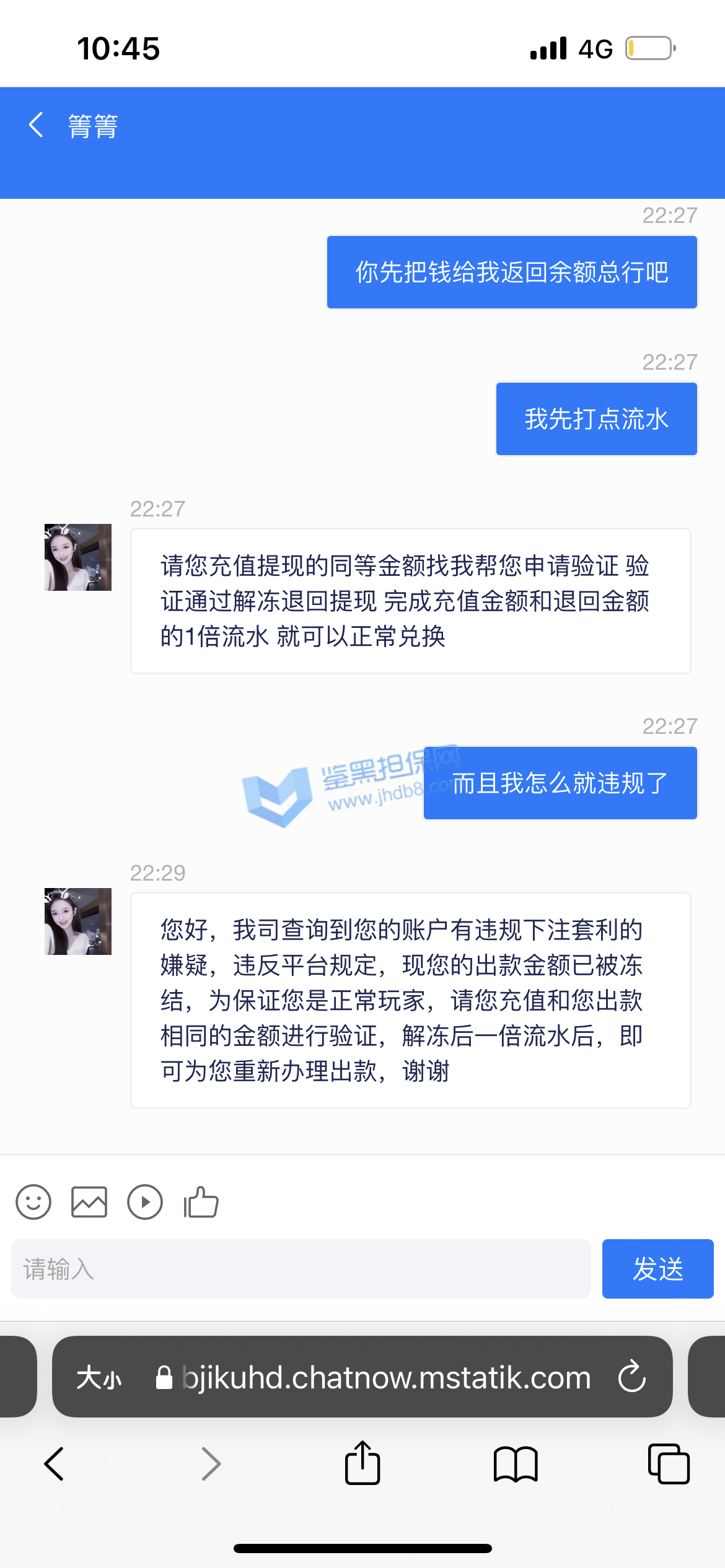The height and width of the screenshot is (1568, 725).
Task: Tap the 发送 send button
Action: tap(657, 1269)
